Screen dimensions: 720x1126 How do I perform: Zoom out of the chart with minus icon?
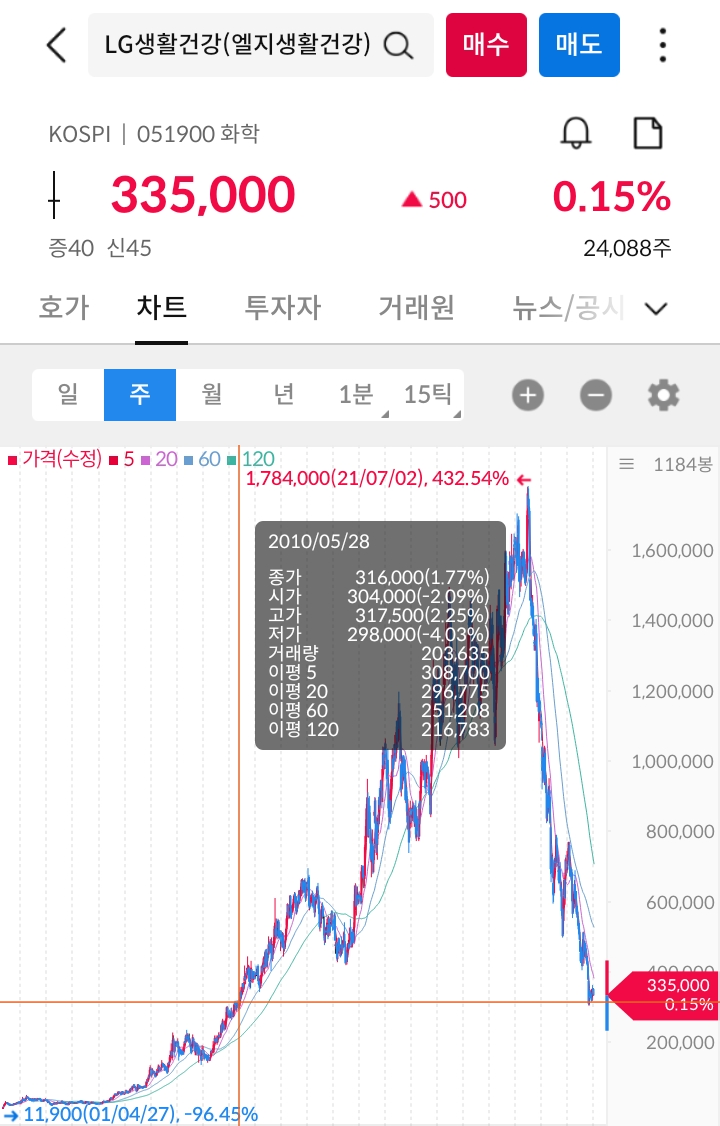point(595,395)
